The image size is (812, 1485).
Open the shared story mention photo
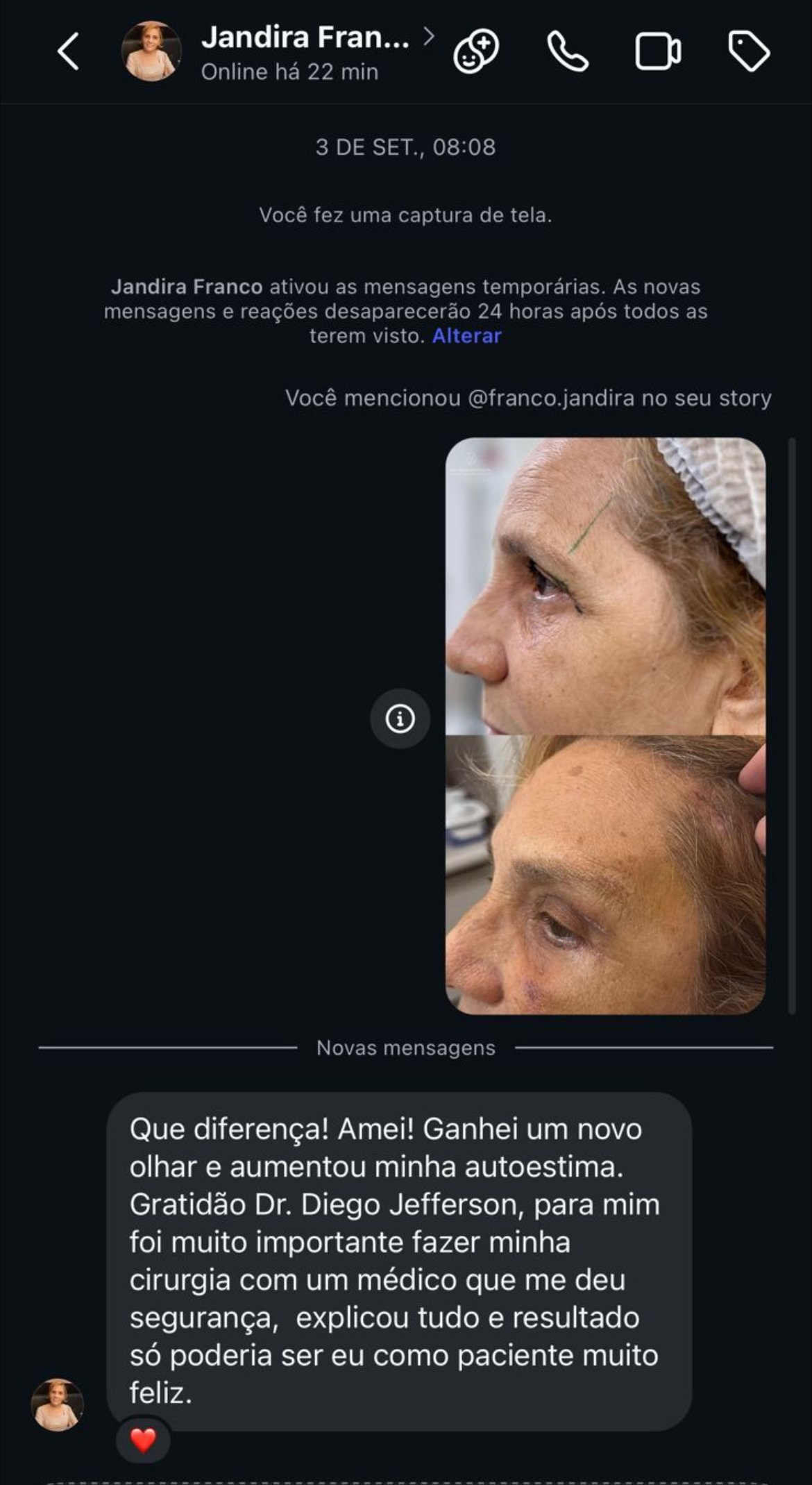605,725
